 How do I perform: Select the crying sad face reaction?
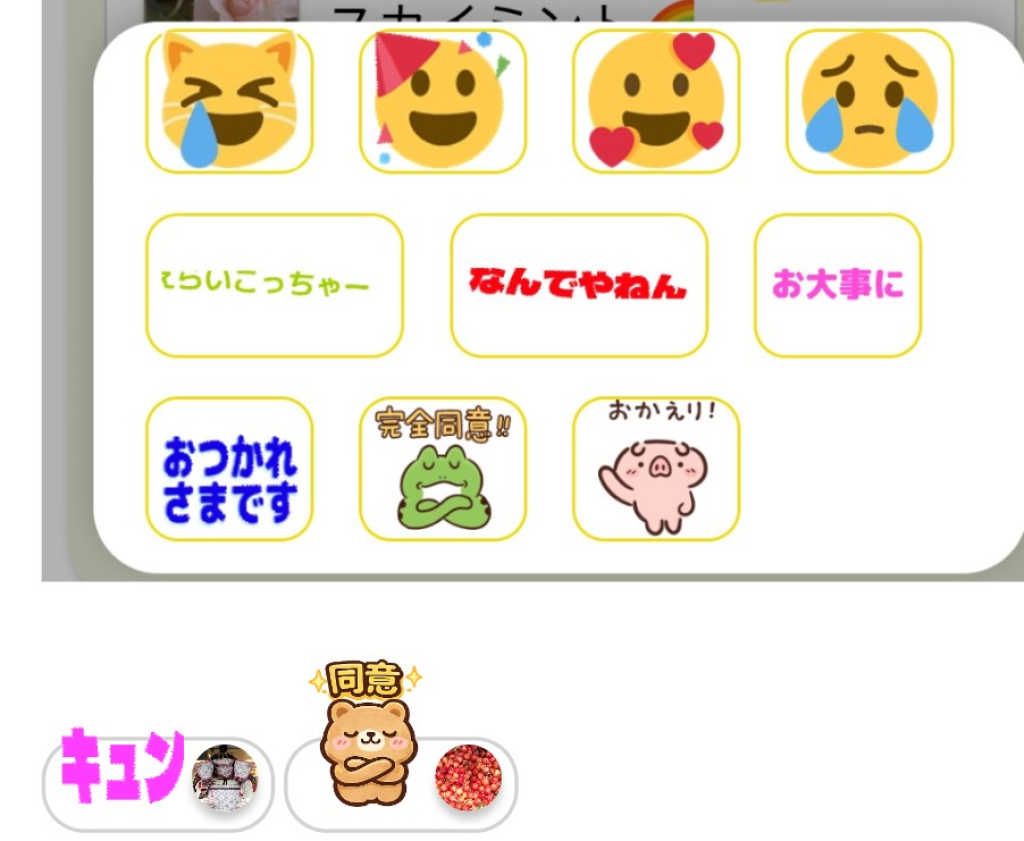[x=869, y=101]
